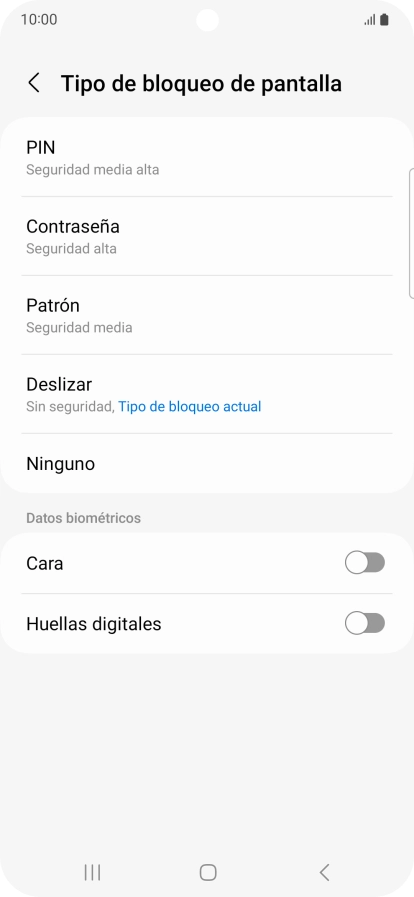This screenshot has height=897, width=414.
Task: Enable the Cara biometric toggle
Action: point(365,563)
